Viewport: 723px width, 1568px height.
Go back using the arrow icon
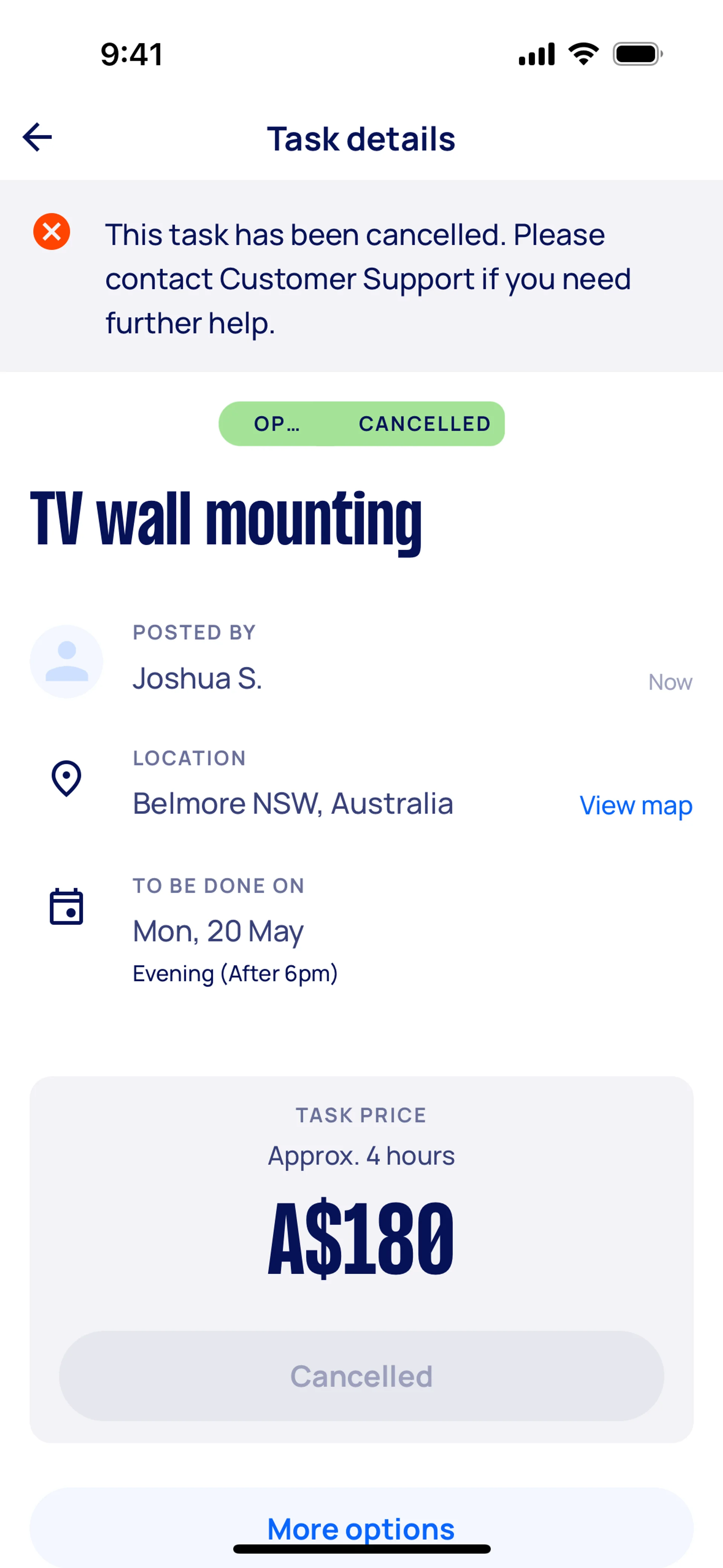pyautogui.click(x=37, y=138)
